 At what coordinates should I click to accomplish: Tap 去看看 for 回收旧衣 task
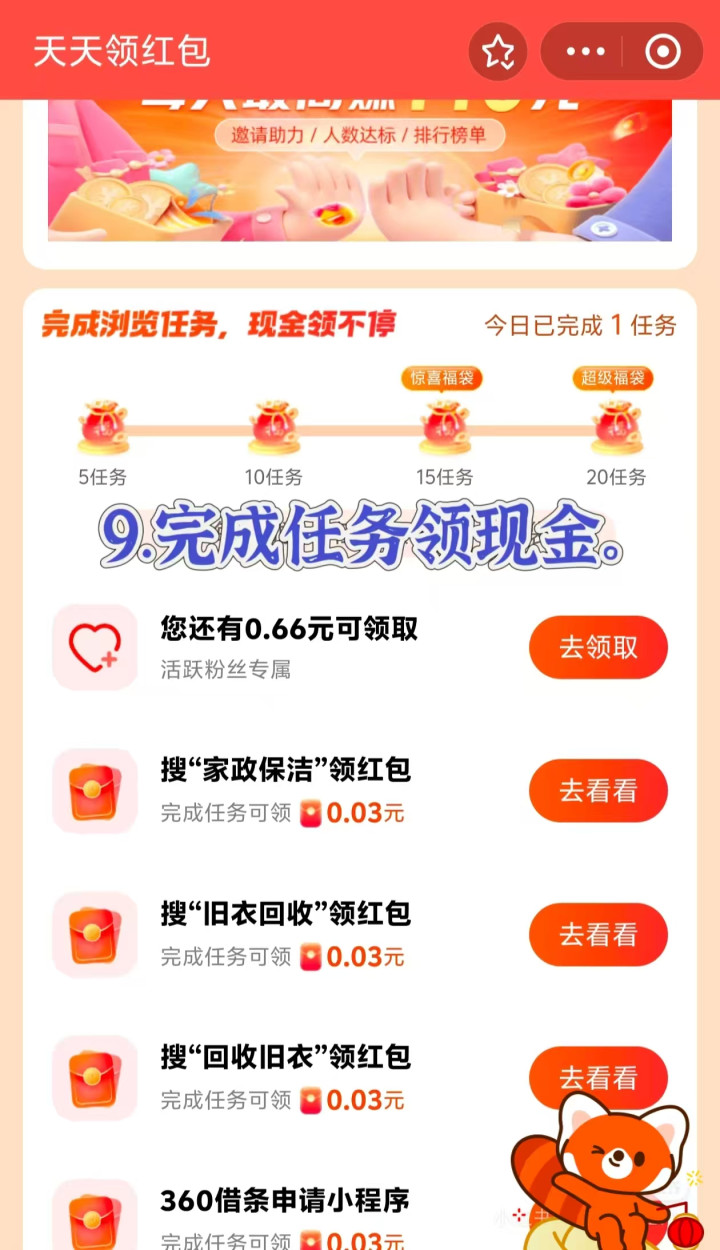pyautogui.click(x=598, y=1078)
